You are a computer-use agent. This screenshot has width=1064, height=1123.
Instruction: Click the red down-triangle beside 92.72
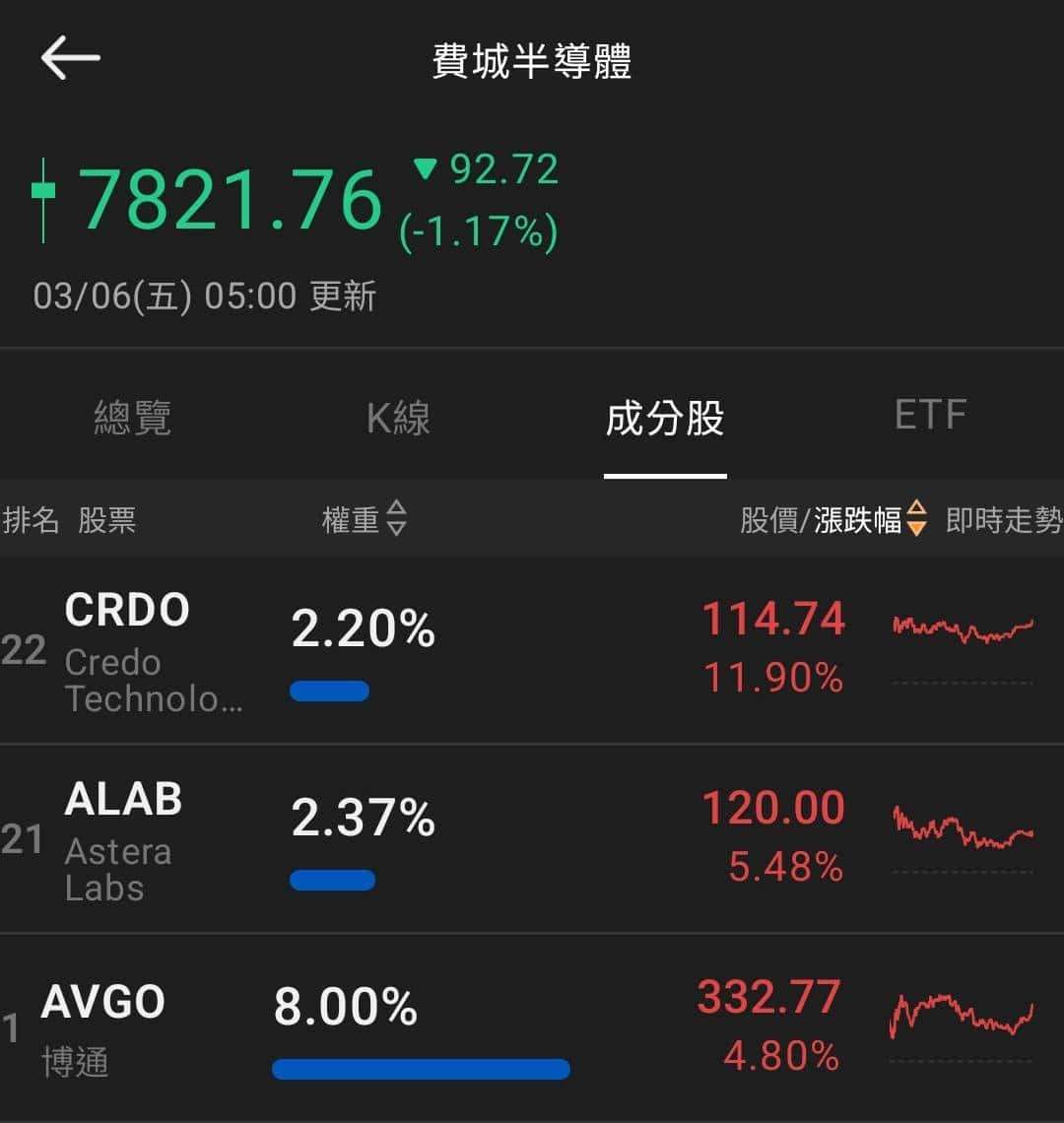coord(426,169)
